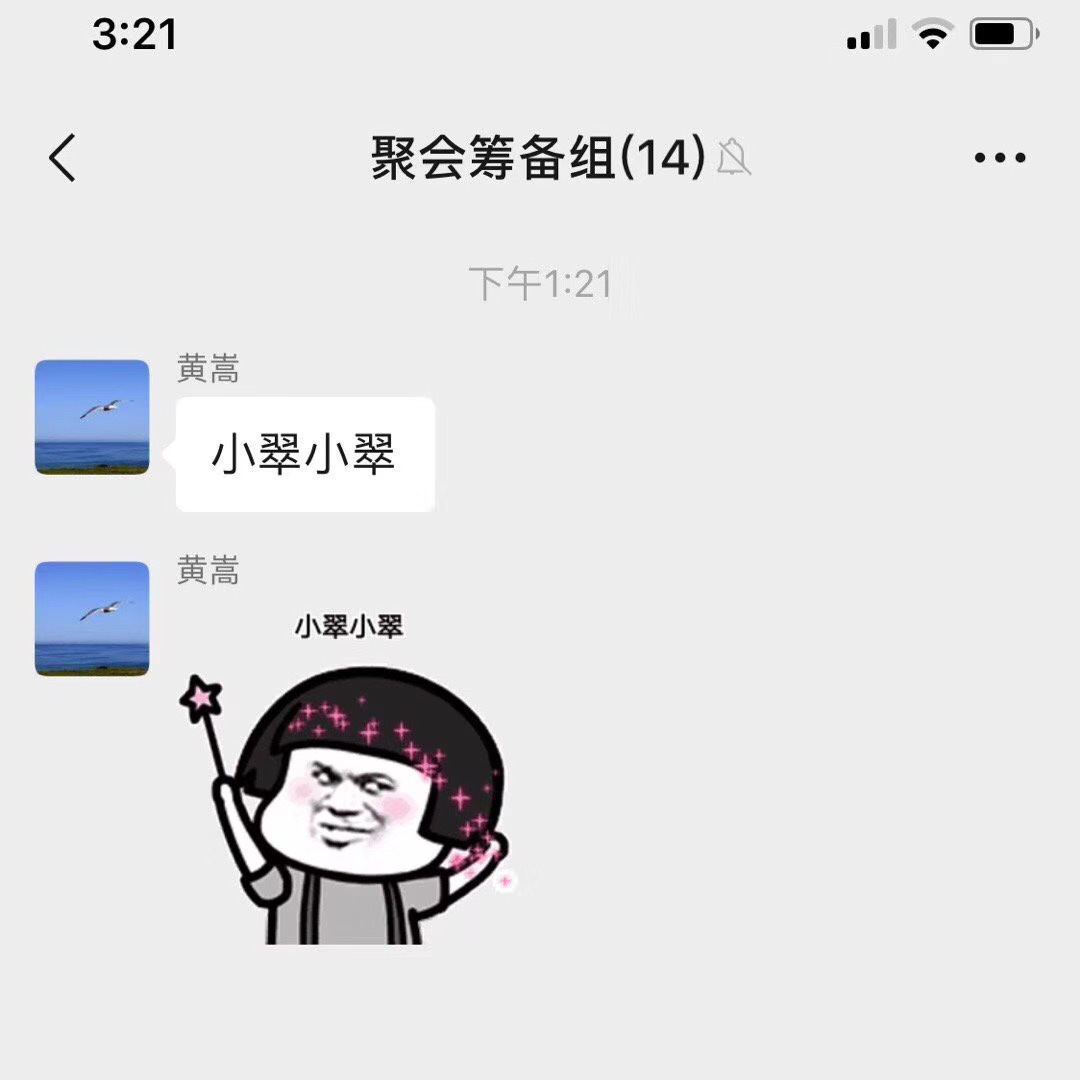Image resolution: width=1080 pixels, height=1080 pixels.
Task: Tap 黄嵩's avatar beside the sticker message
Action: pos(92,619)
